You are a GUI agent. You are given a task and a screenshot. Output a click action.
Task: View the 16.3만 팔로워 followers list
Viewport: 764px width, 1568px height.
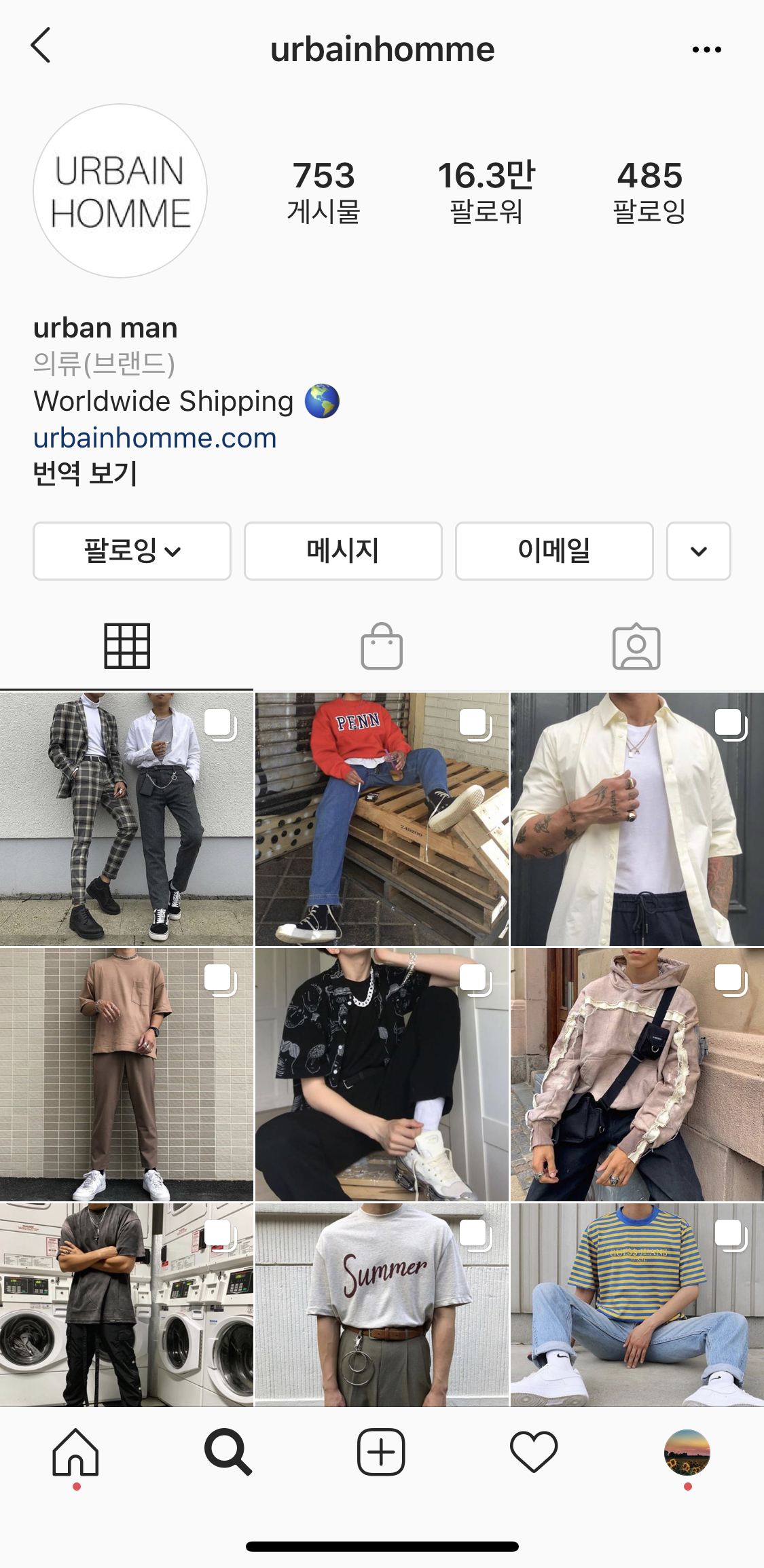click(486, 192)
